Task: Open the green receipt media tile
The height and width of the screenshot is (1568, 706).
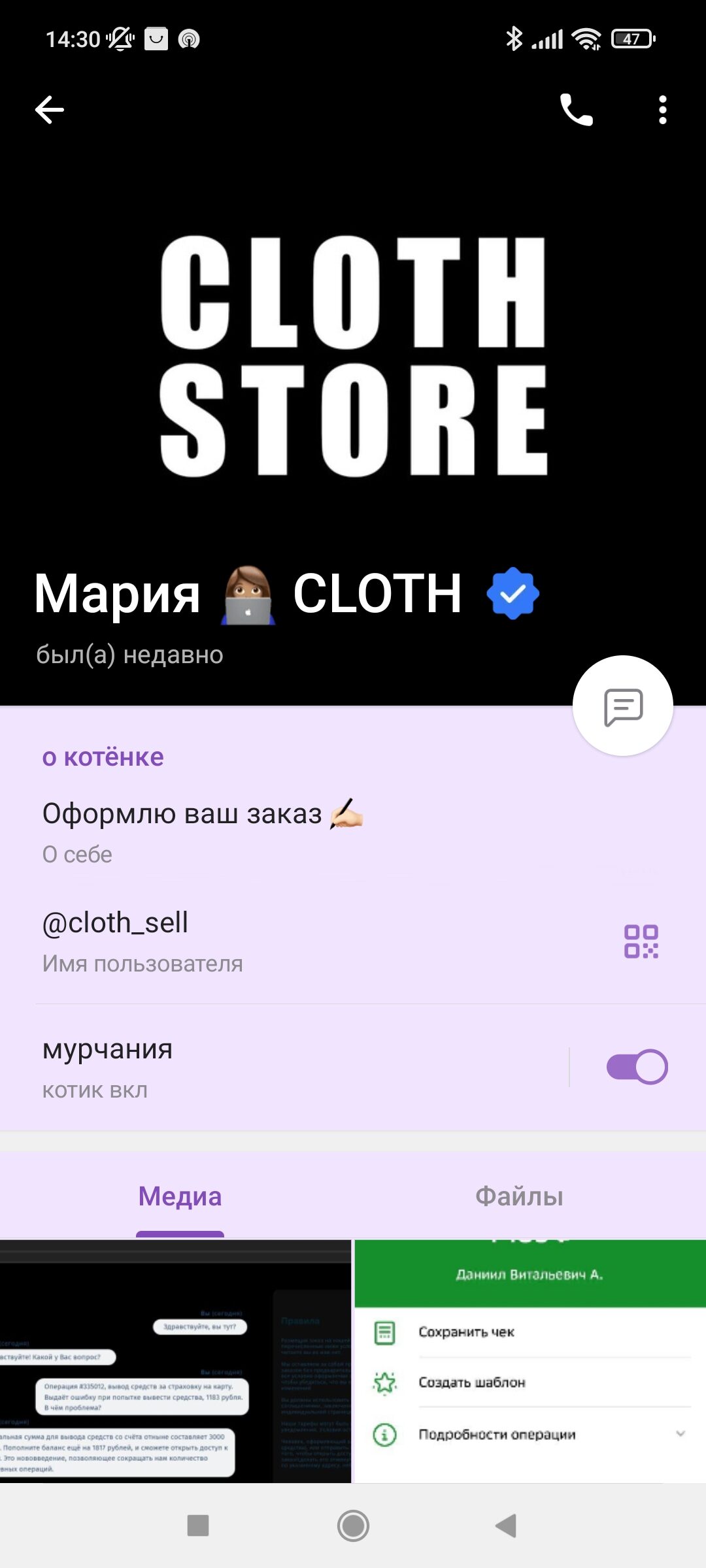Action: pyautogui.click(x=530, y=1361)
